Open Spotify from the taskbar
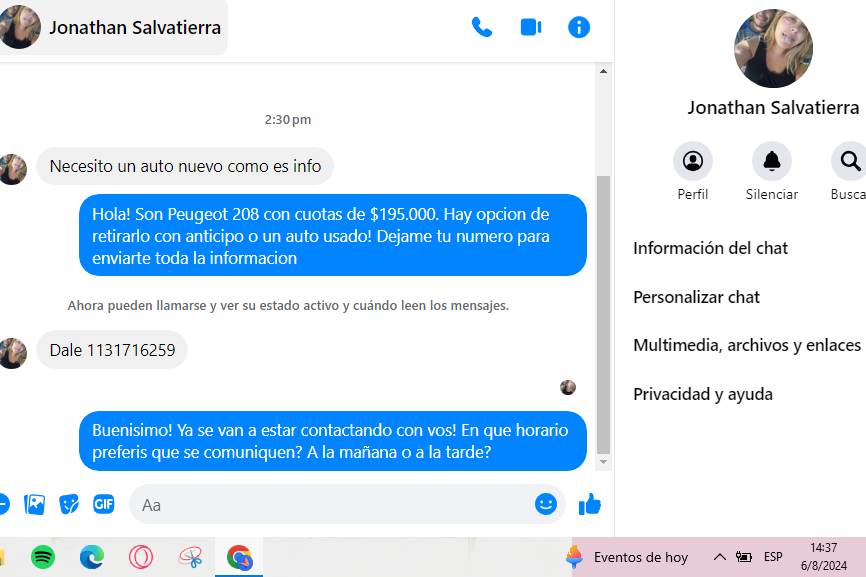The width and height of the screenshot is (866, 577). pos(43,557)
